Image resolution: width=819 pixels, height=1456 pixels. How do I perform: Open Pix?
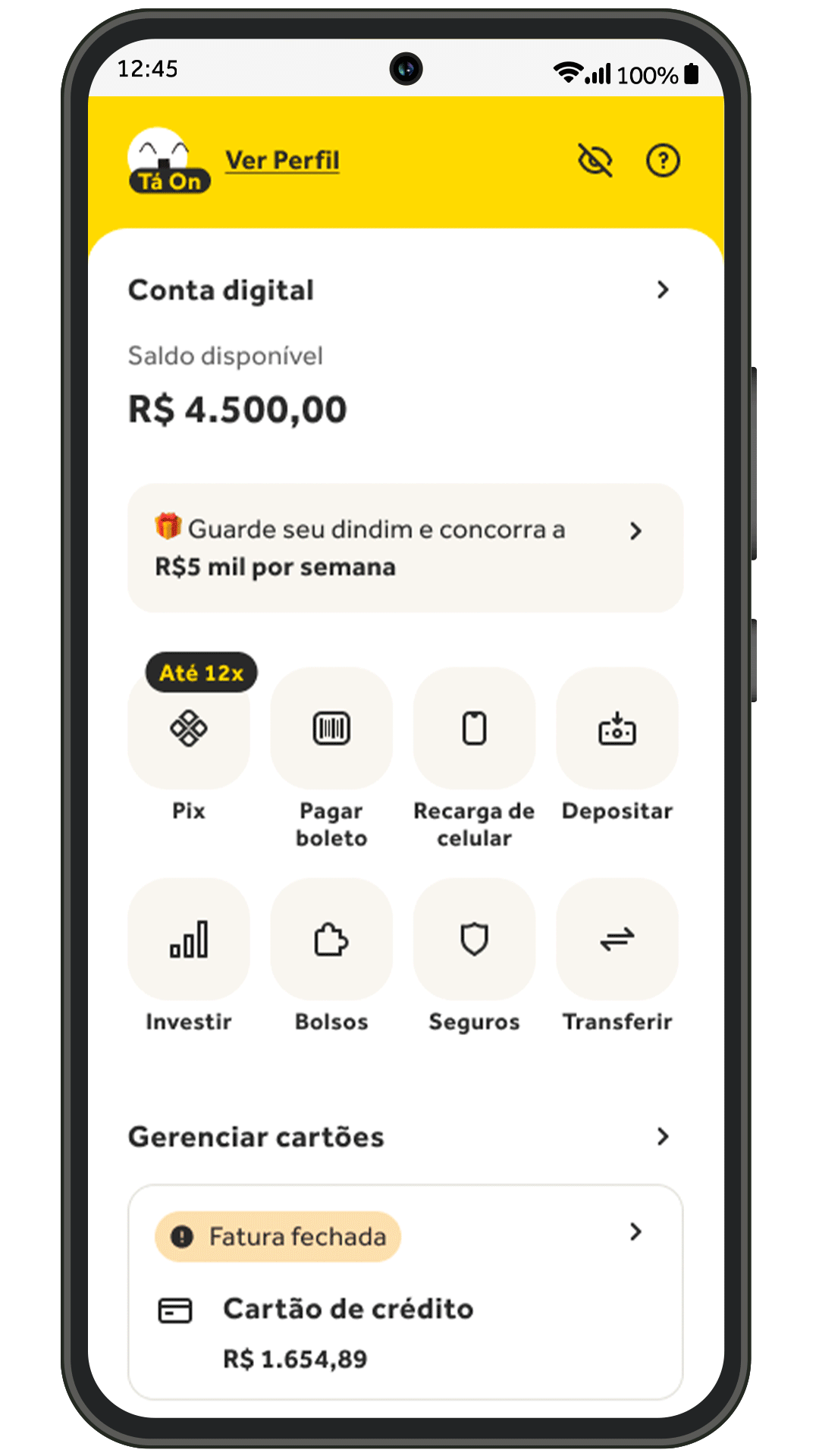tap(189, 729)
